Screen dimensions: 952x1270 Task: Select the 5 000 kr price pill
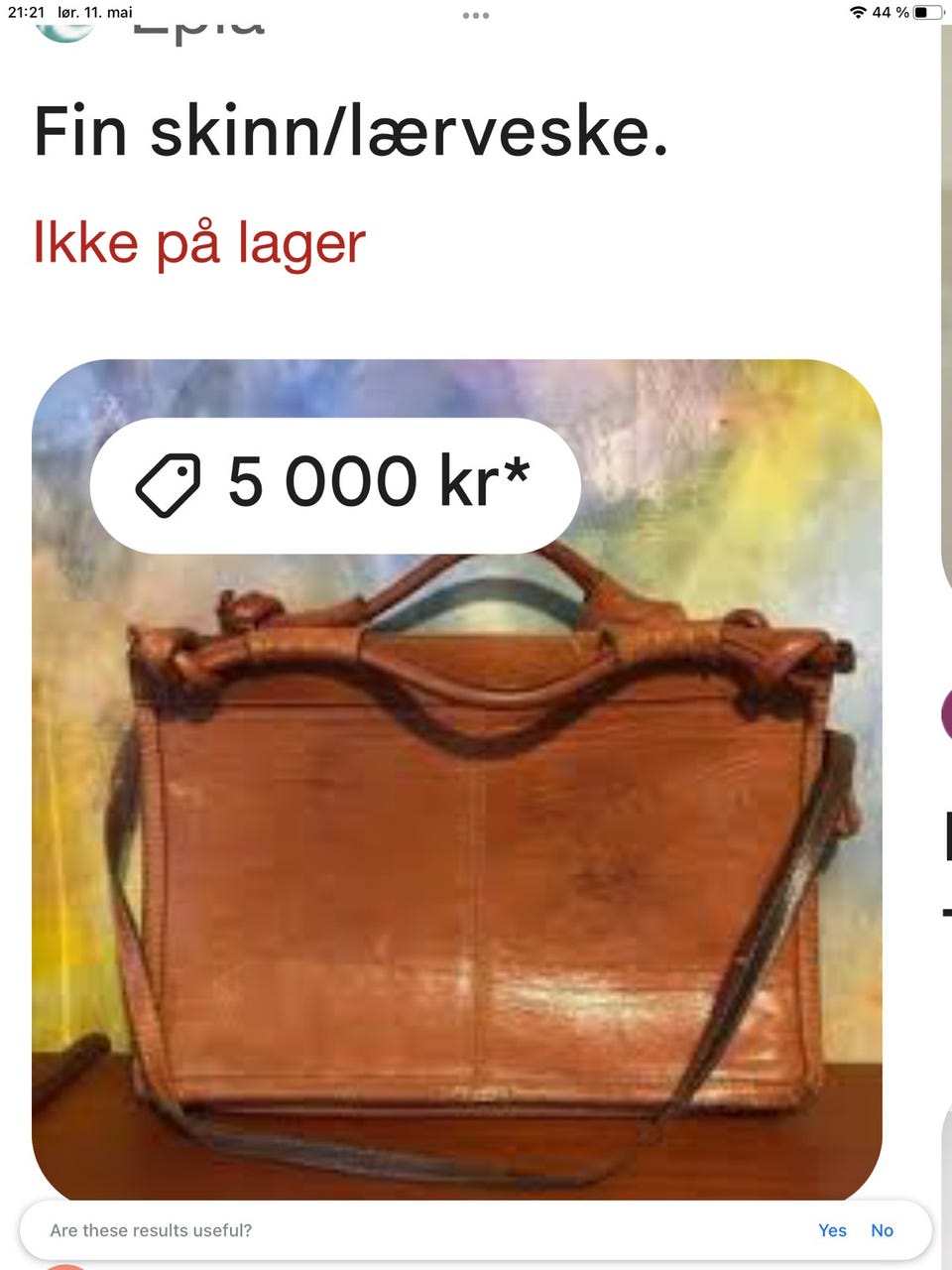335,483
